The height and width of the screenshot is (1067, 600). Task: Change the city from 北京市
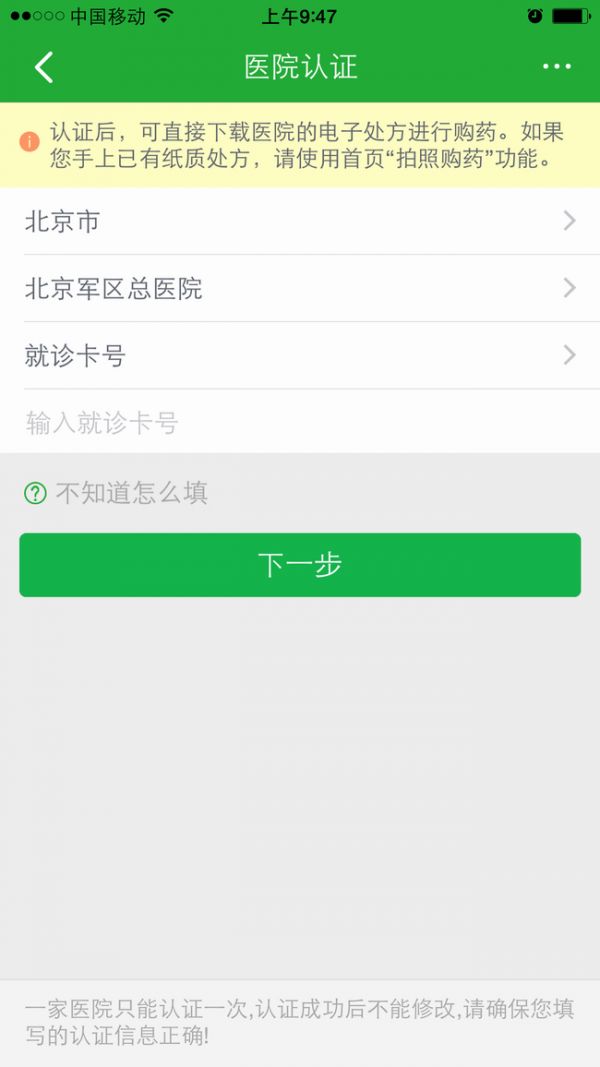tap(300, 221)
